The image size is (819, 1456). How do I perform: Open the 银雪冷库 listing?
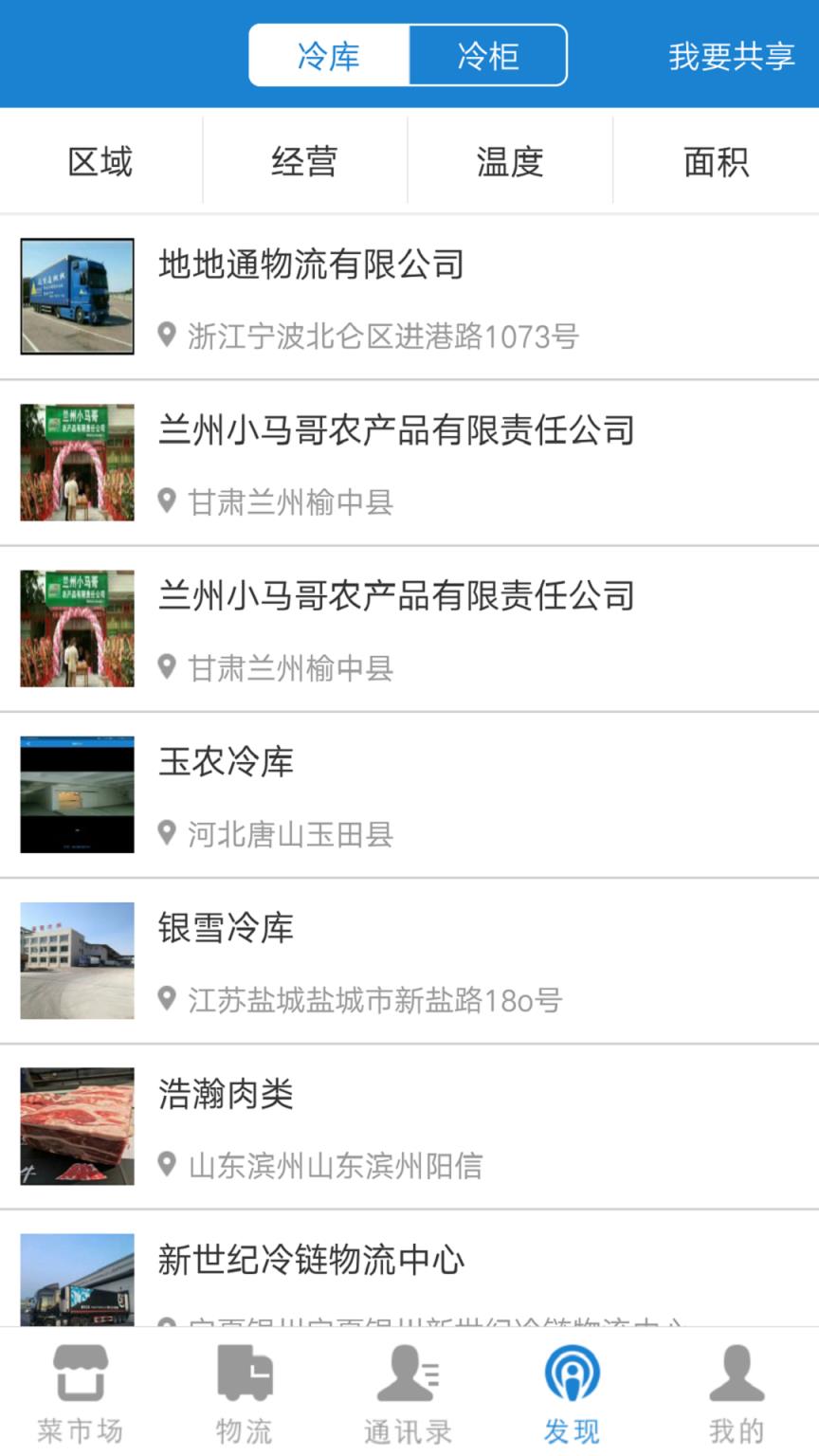(225, 929)
